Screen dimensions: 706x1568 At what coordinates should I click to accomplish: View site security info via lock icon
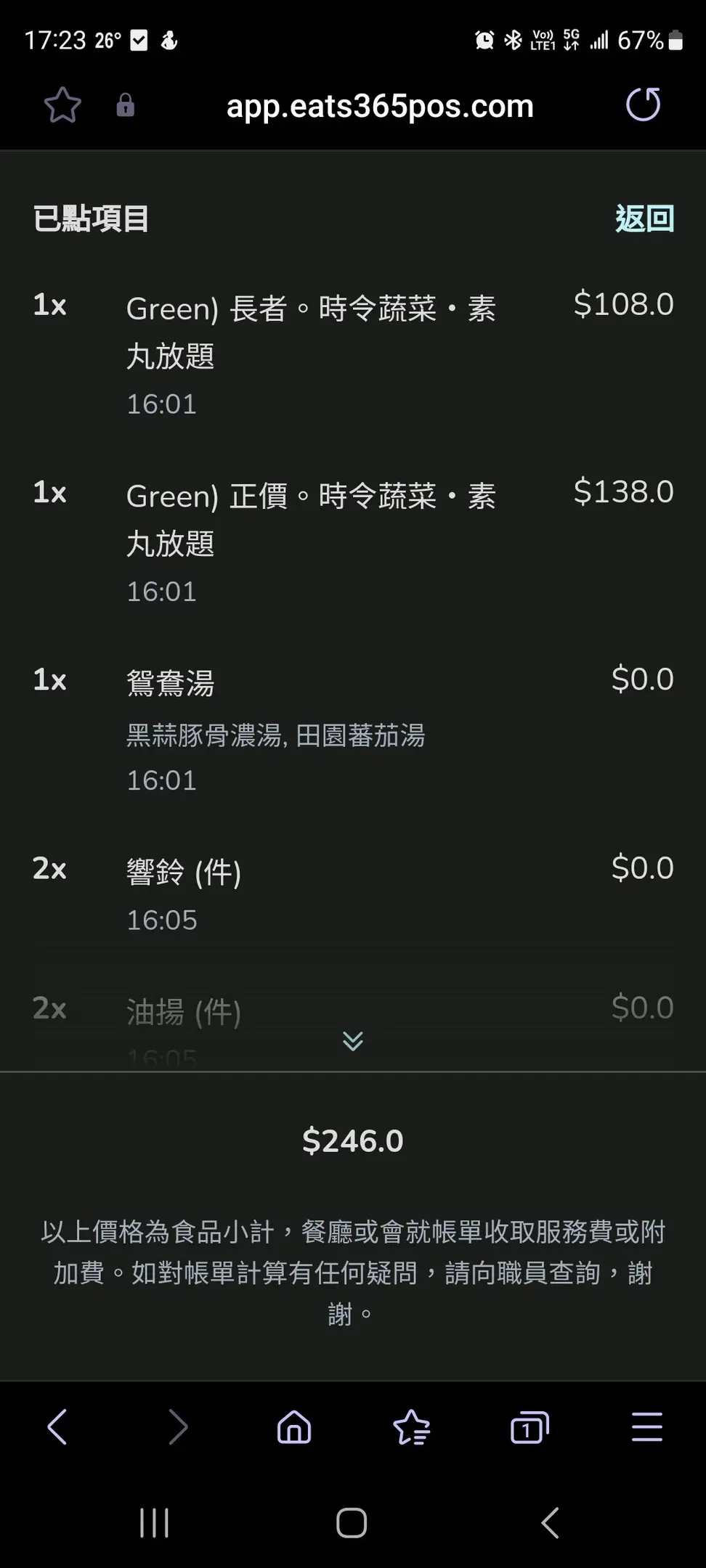tap(126, 106)
